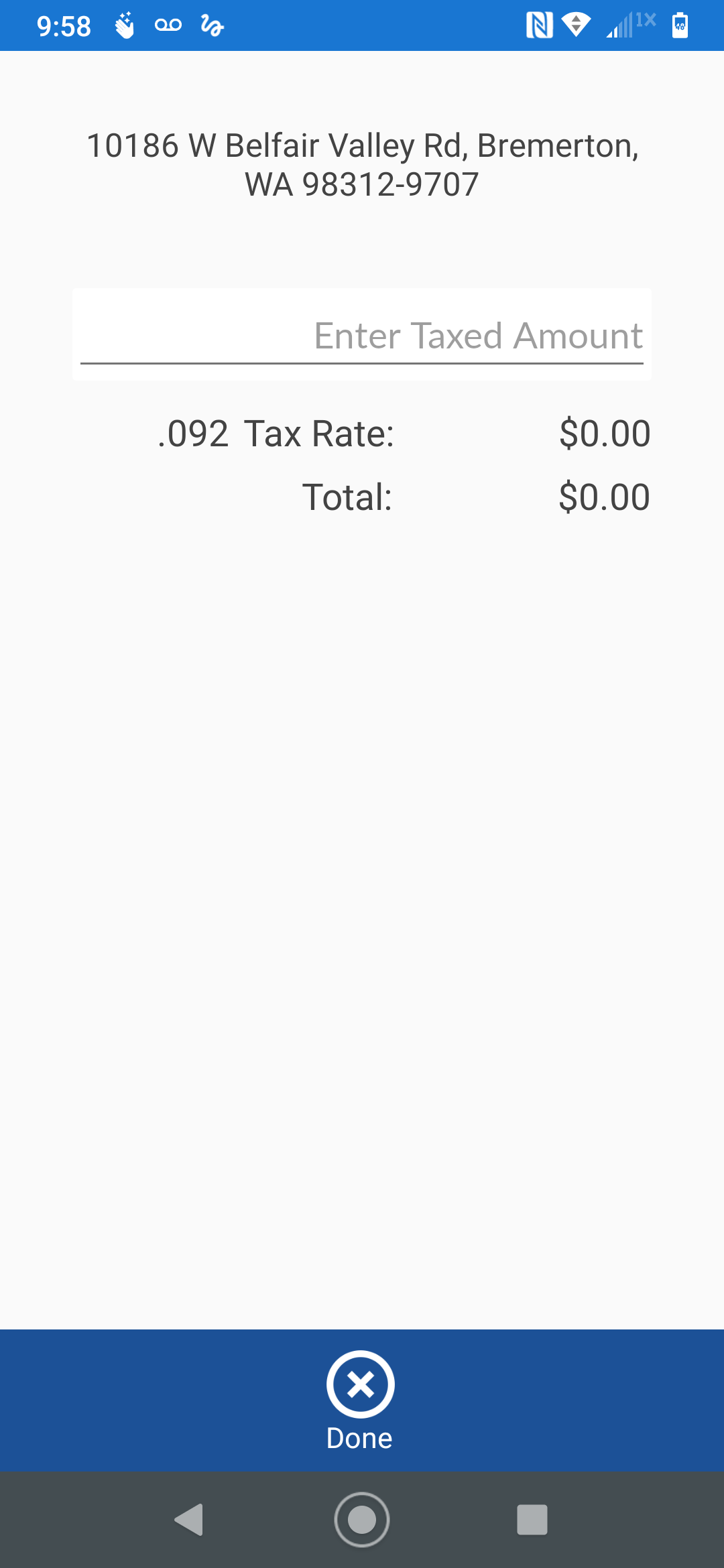Tap Done to close the calculator
Viewport: 724px width, 1568px height.
[361, 1399]
